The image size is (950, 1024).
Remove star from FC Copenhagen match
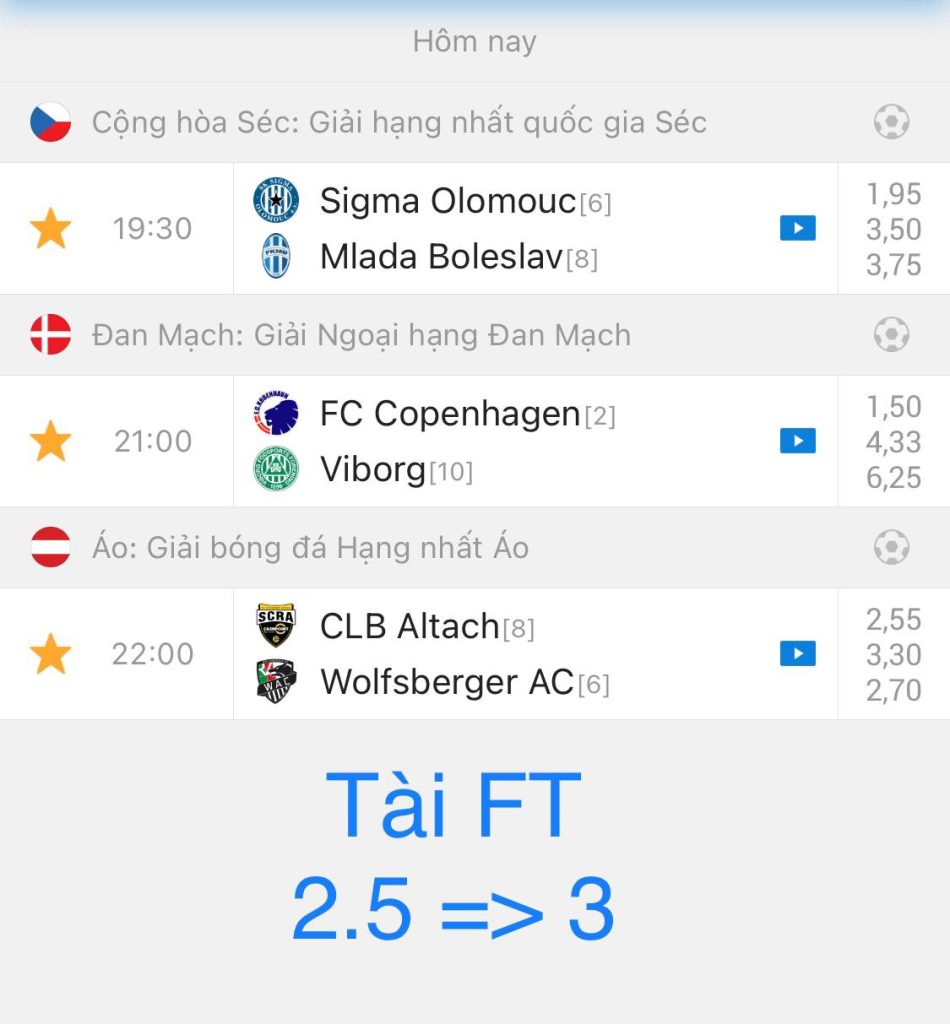click(x=50, y=441)
